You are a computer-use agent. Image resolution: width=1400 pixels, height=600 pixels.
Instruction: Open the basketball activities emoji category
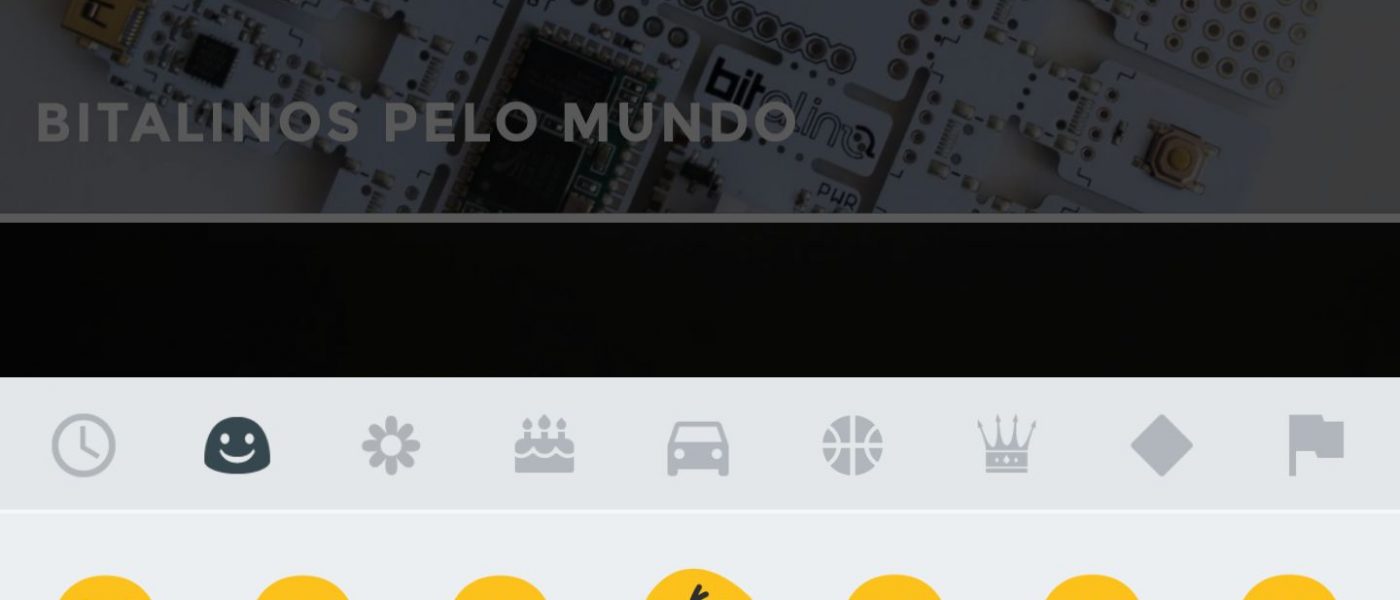point(852,445)
